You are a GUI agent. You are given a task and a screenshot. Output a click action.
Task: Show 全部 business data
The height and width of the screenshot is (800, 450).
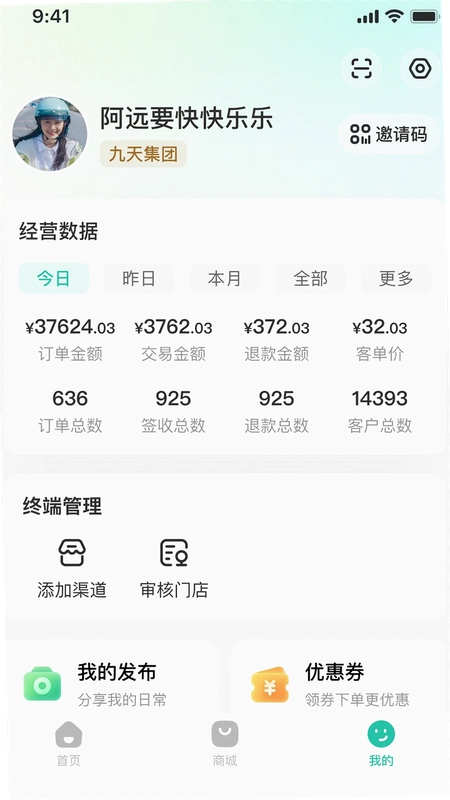coord(310,279)
